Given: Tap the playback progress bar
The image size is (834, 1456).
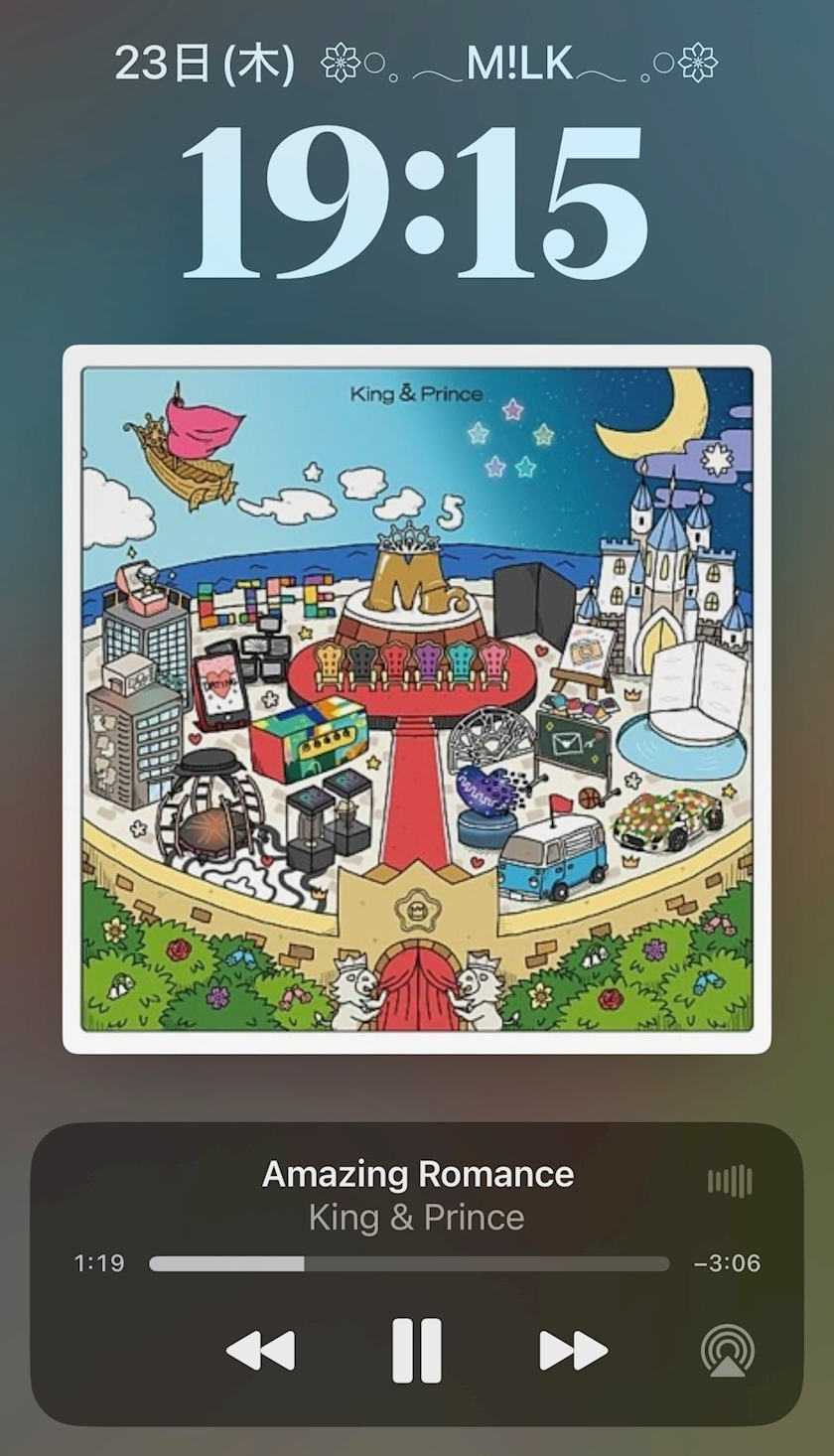Looking at the screenshot, I should pos(409,1263).
